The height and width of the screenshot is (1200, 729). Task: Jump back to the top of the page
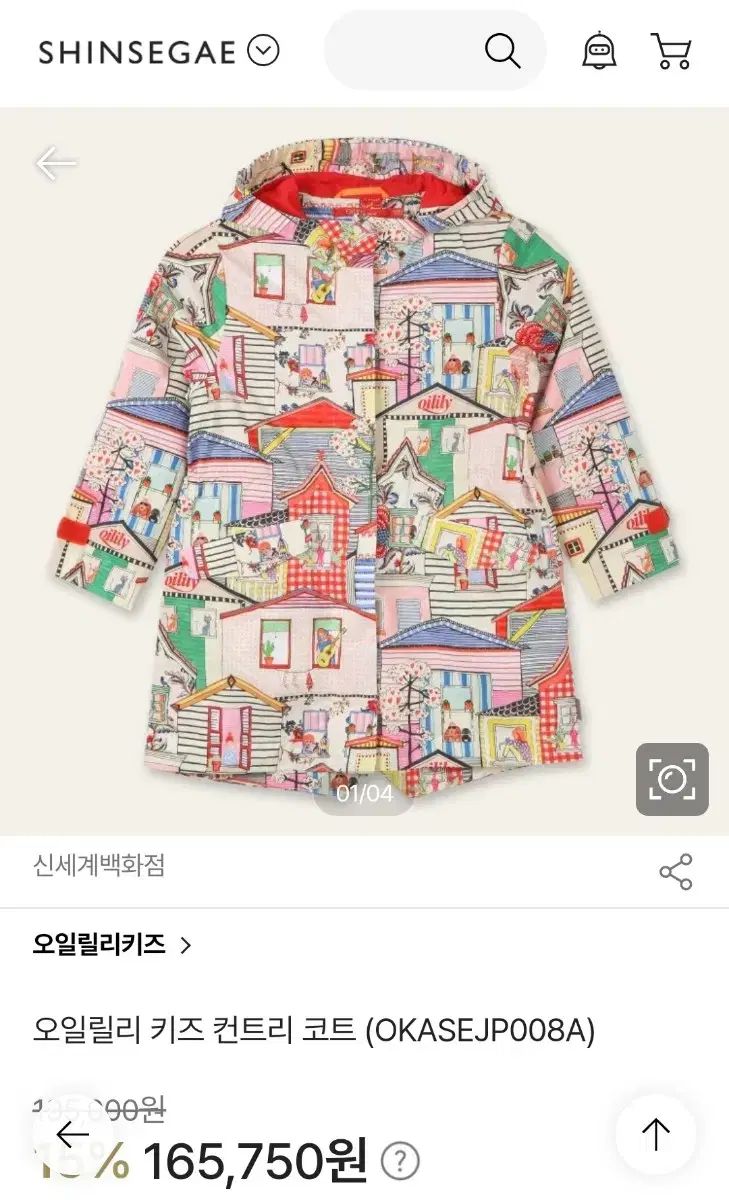tap(655, 1134)
